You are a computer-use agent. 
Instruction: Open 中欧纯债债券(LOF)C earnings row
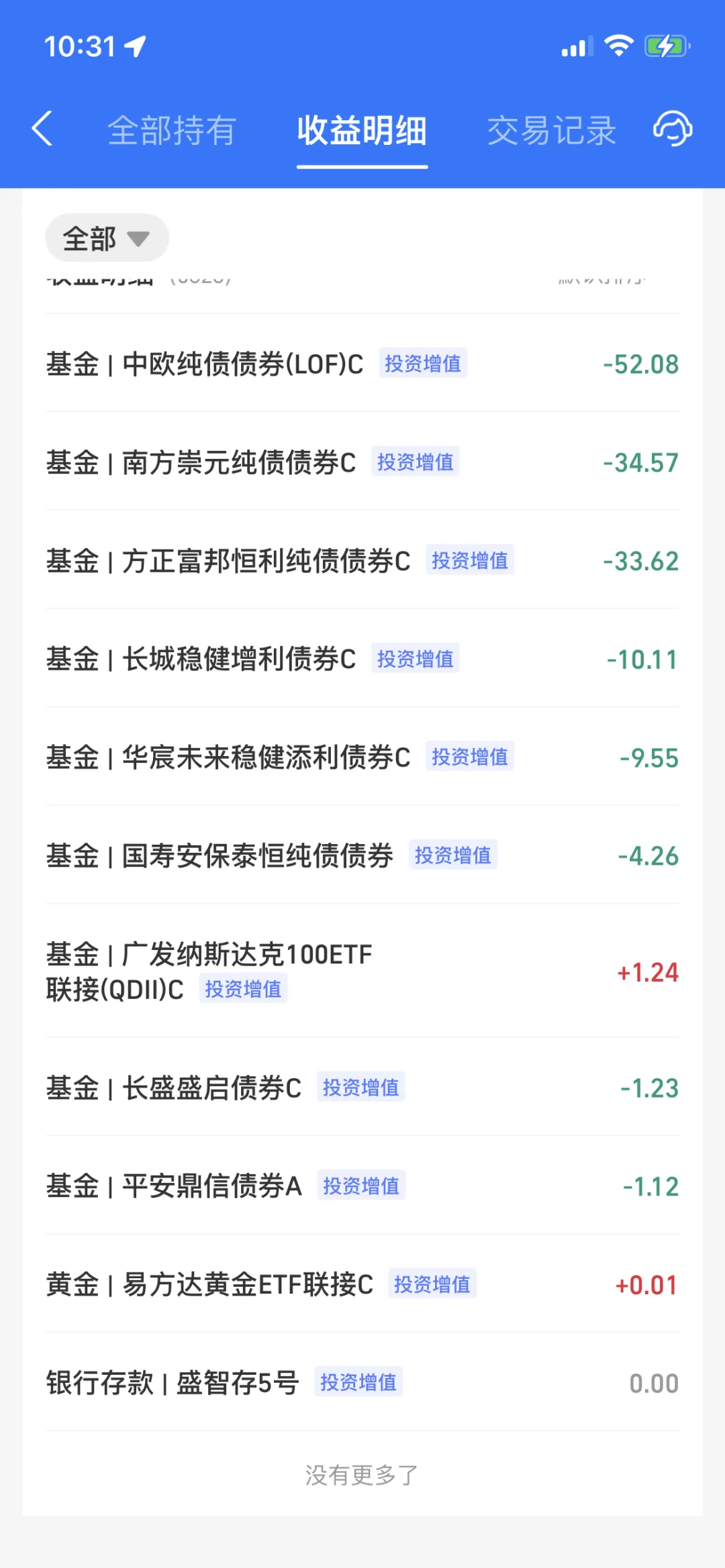[x=362, y=363]
